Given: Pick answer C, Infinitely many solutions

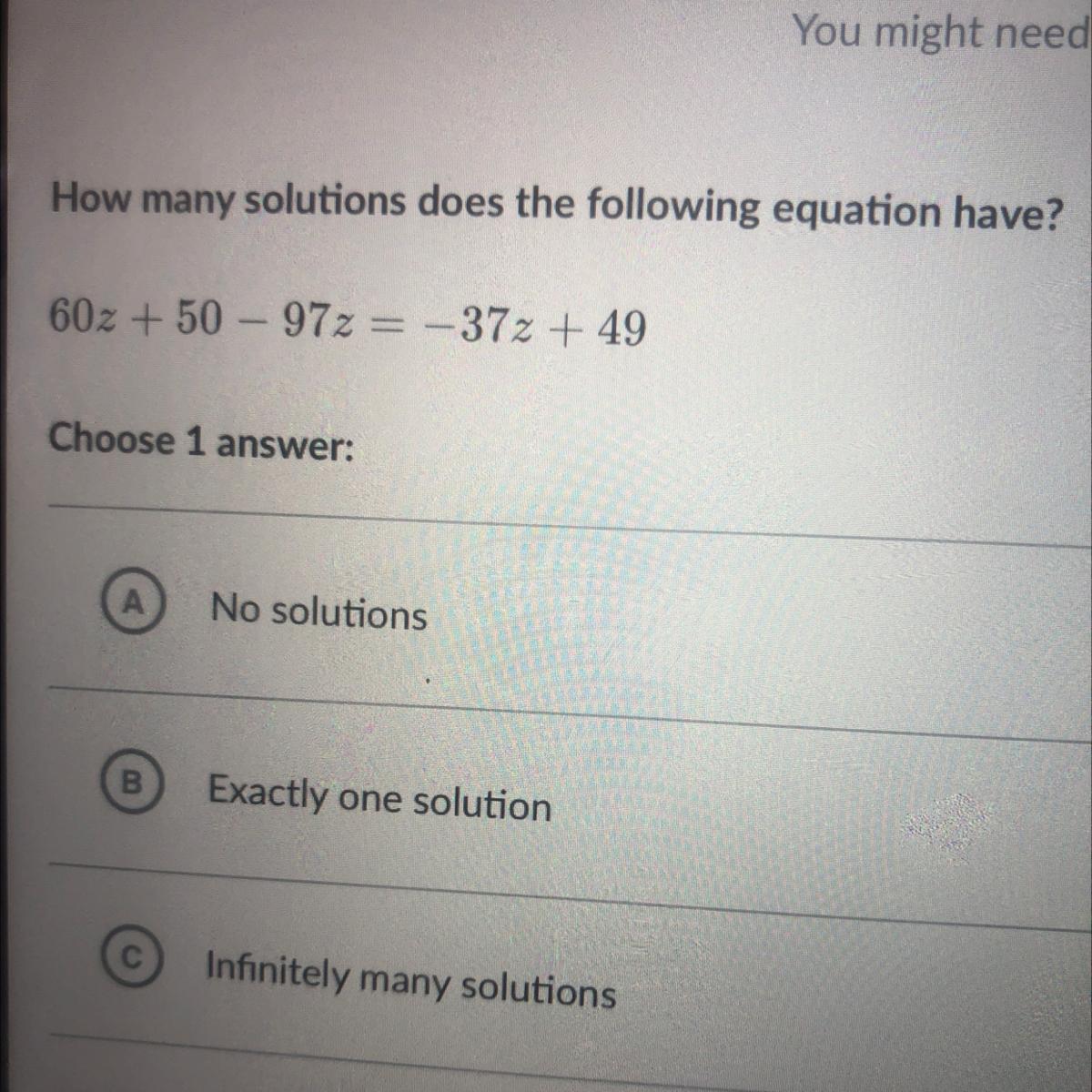Looking at the screenshot, I should pos(132,957).
